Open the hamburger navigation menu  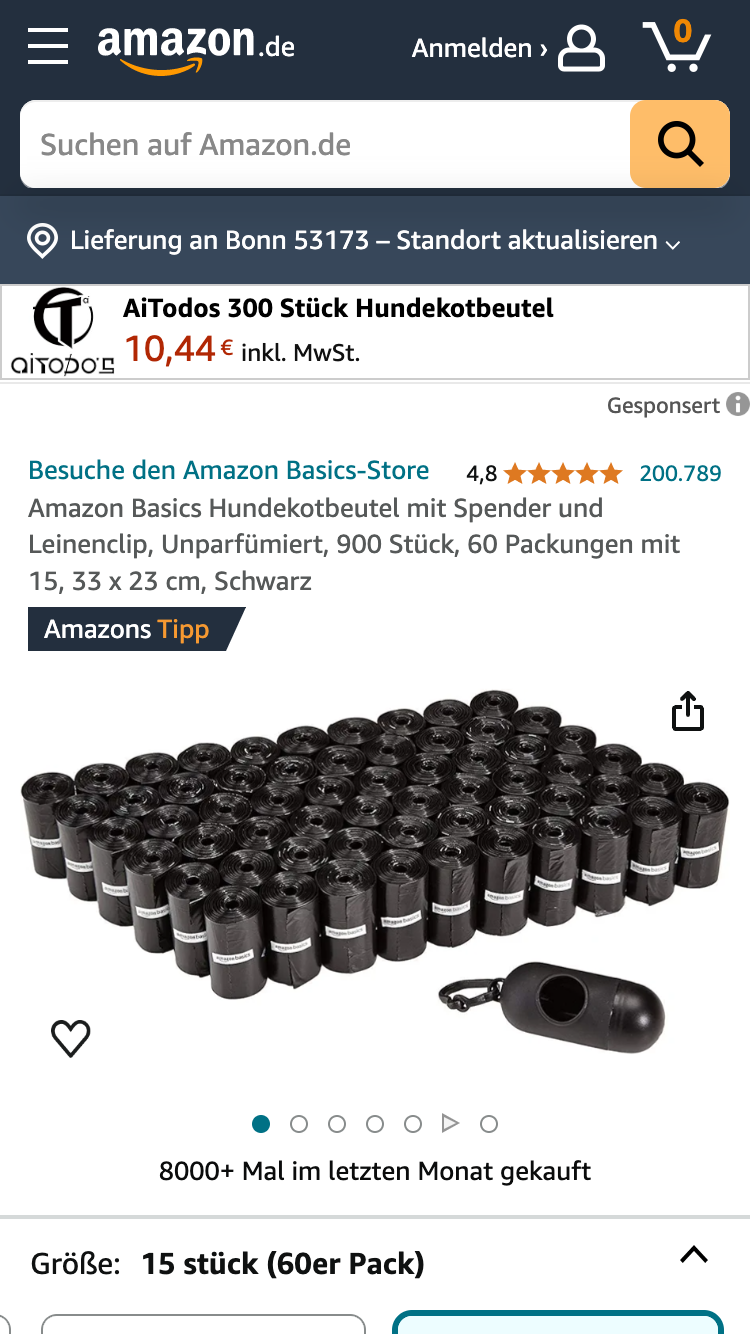point(48,47)
